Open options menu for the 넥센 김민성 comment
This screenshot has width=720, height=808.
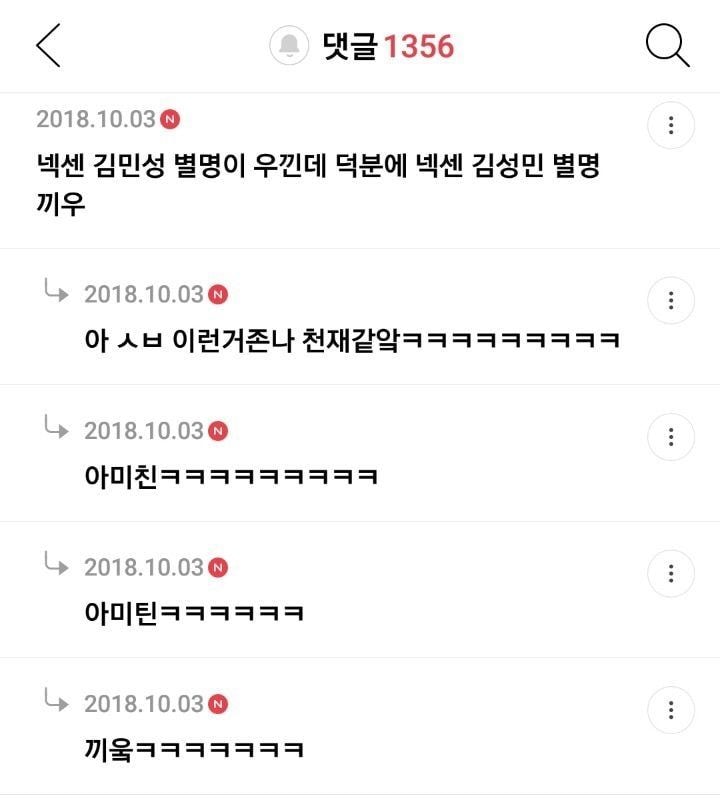coord(671,125)
